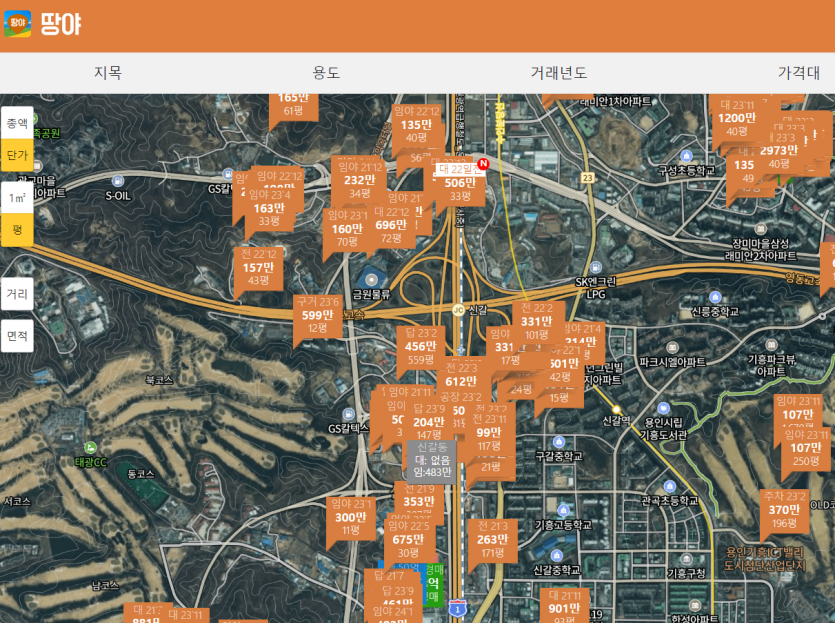Switch price display to 총액
835x623 pixels.
pyautogui.click(x=17, y=123)
